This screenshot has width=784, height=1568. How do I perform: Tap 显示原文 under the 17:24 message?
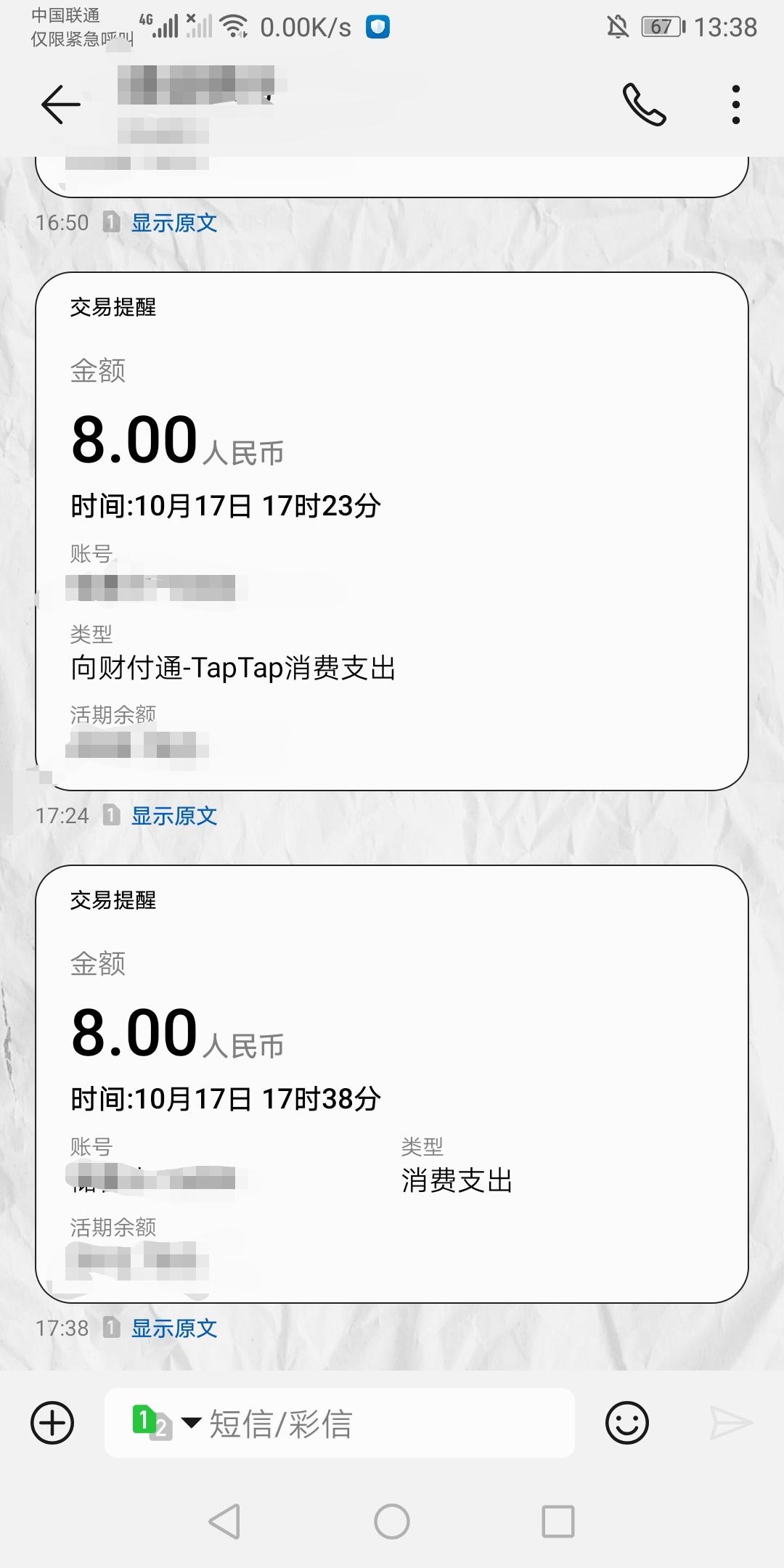click(x=174, y=816)
